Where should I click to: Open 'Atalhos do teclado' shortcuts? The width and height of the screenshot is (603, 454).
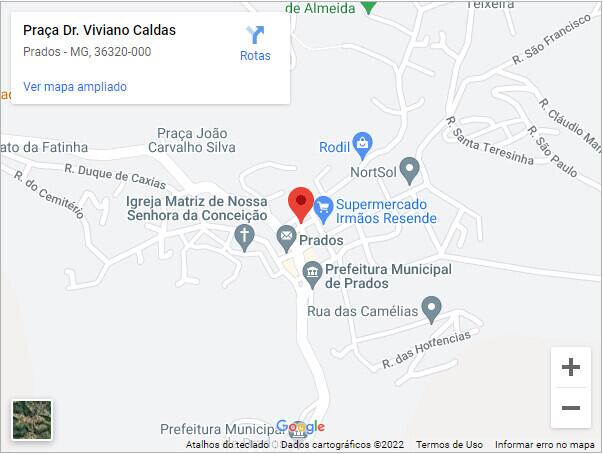[228, 445]
